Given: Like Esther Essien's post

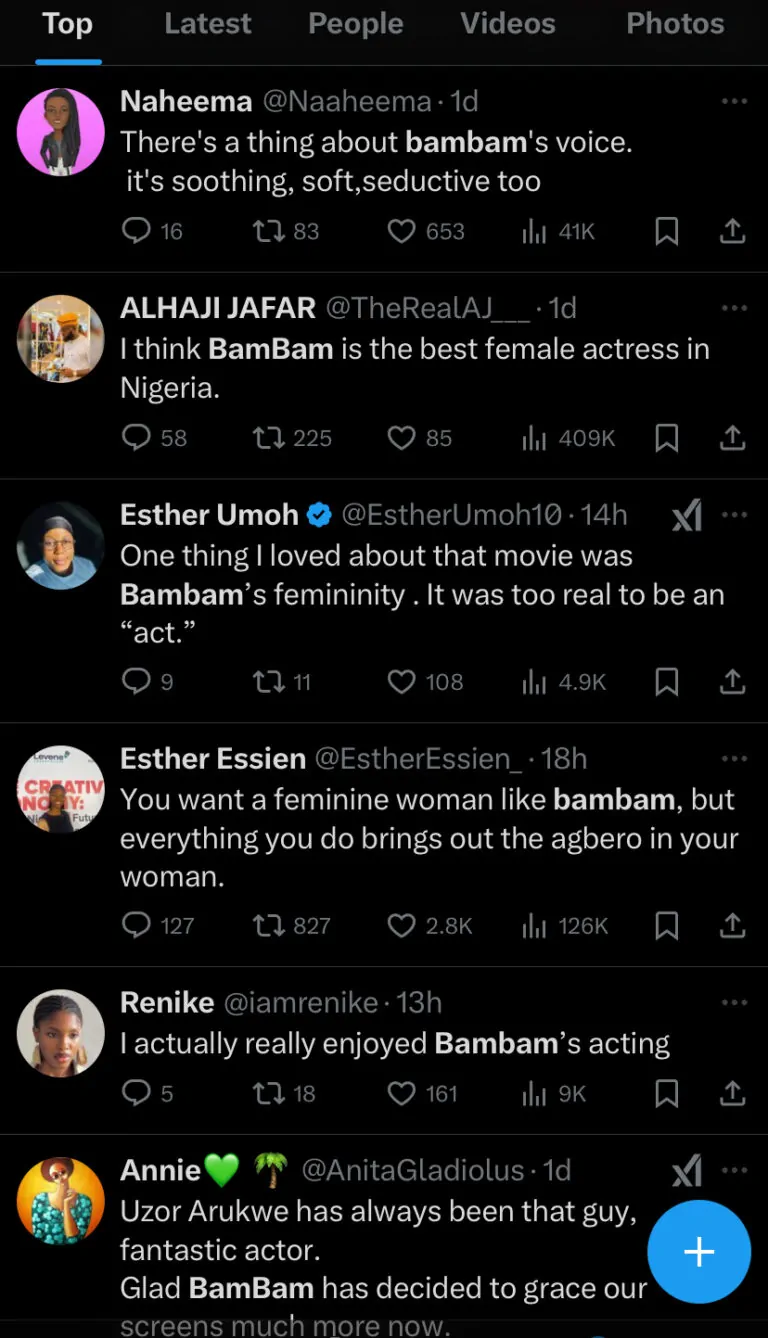Looking at the screenshot, I should pos(401,926).
